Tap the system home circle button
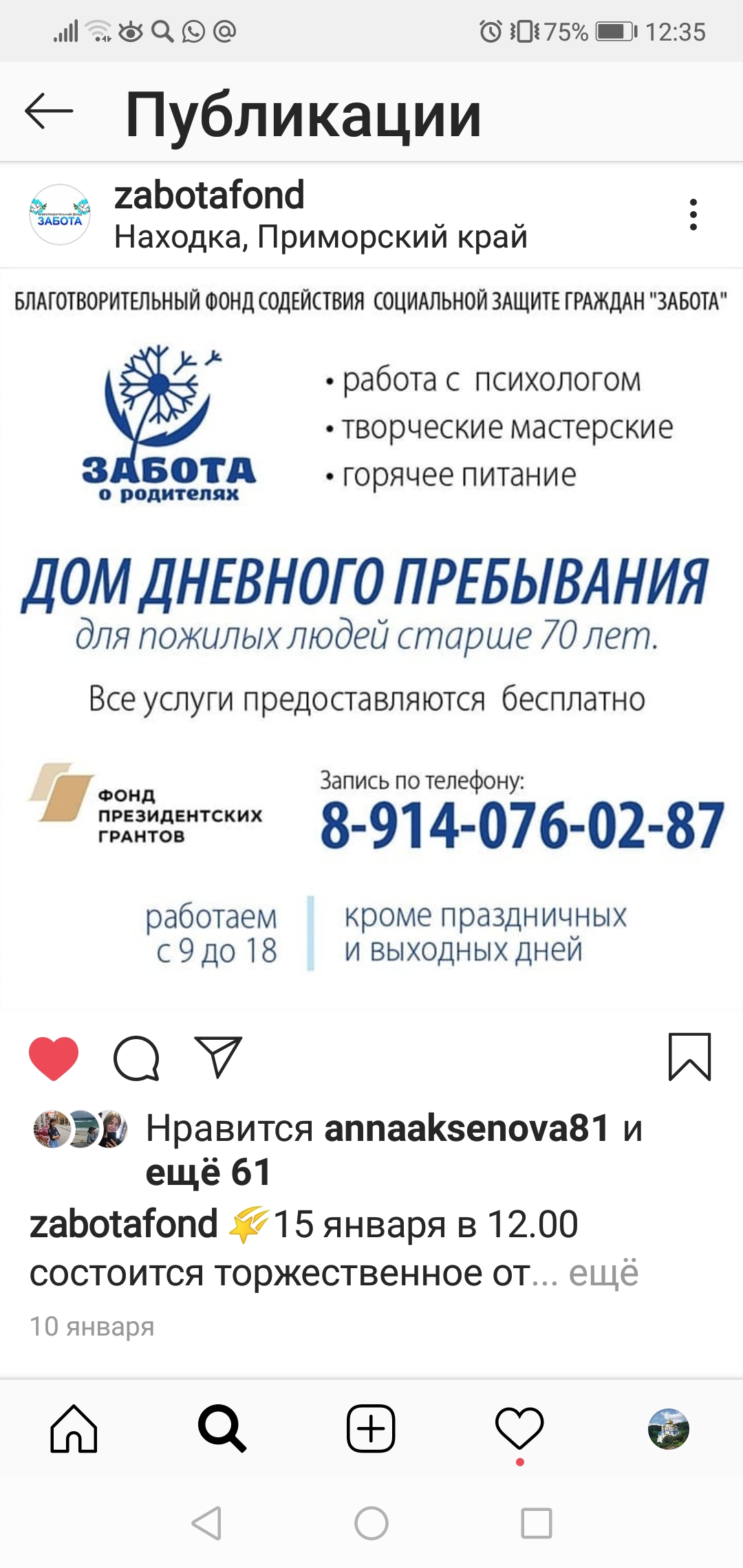Image resolution: width=743 pixels, height=1568 pixels. pos(371,1523)
